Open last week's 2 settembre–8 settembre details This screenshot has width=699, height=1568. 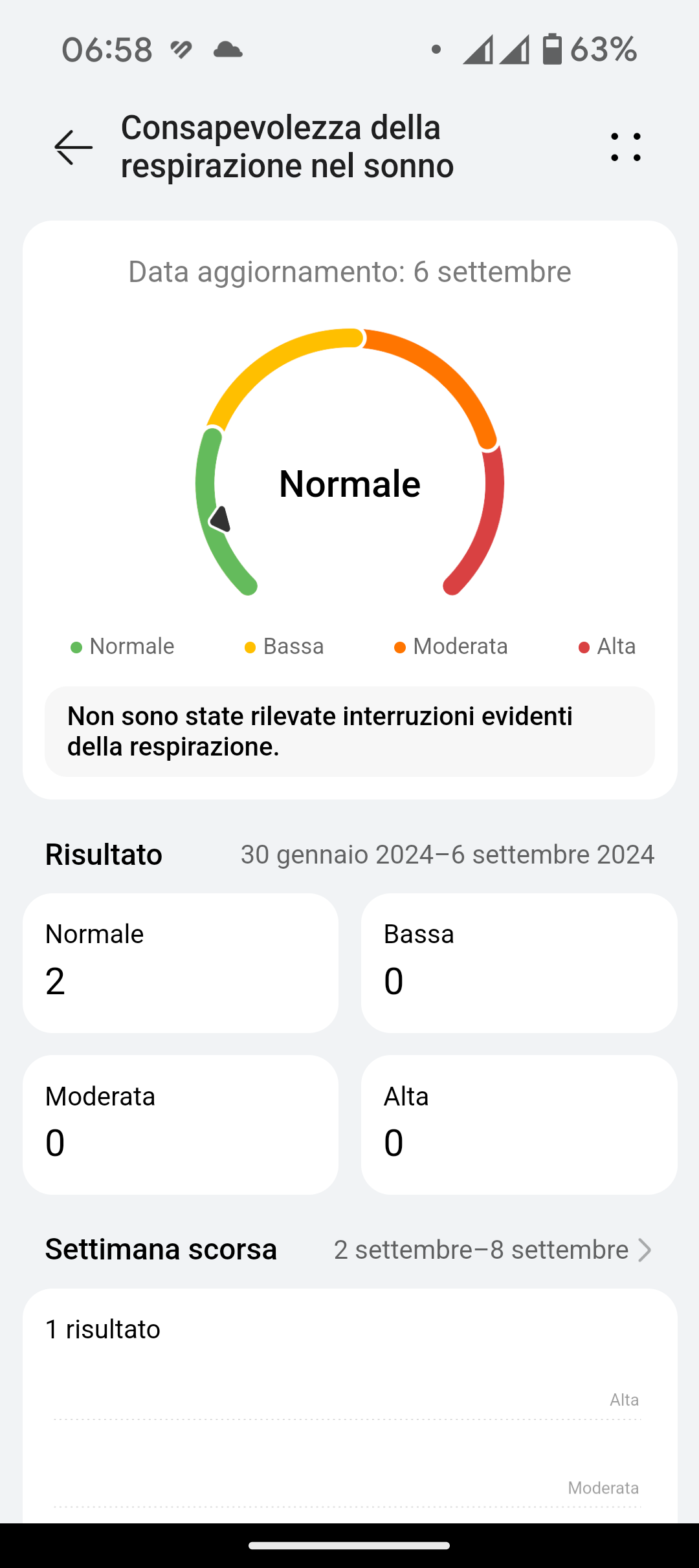[x=493, y=1250]
